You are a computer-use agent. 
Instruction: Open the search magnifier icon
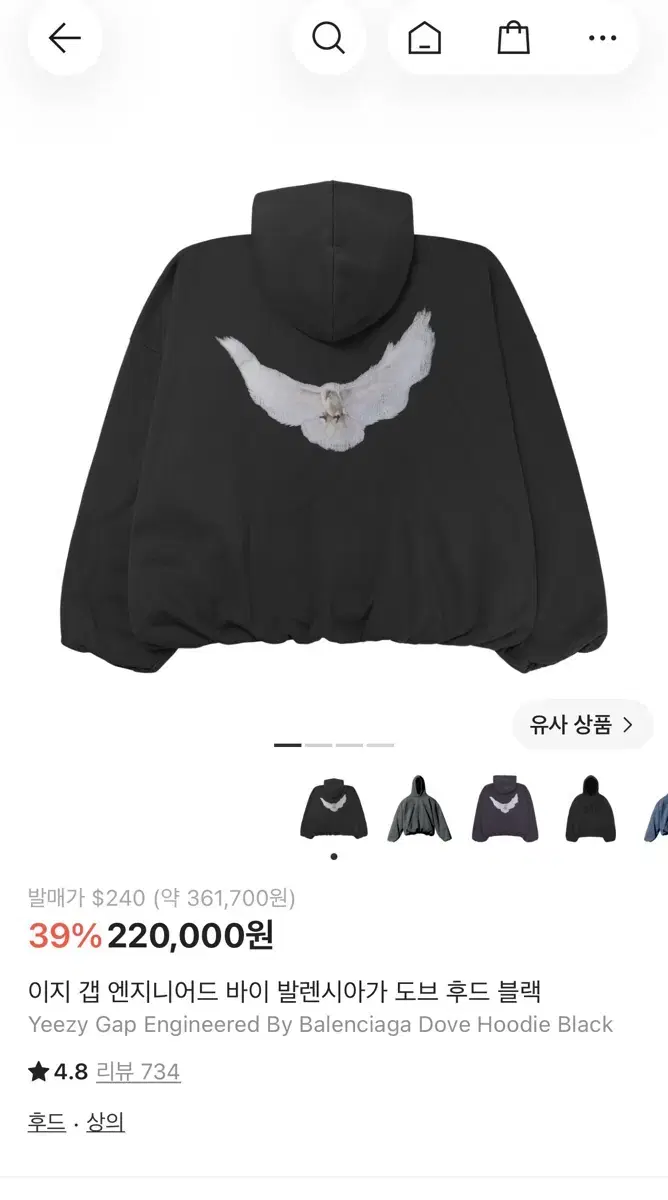pos(328,39)
